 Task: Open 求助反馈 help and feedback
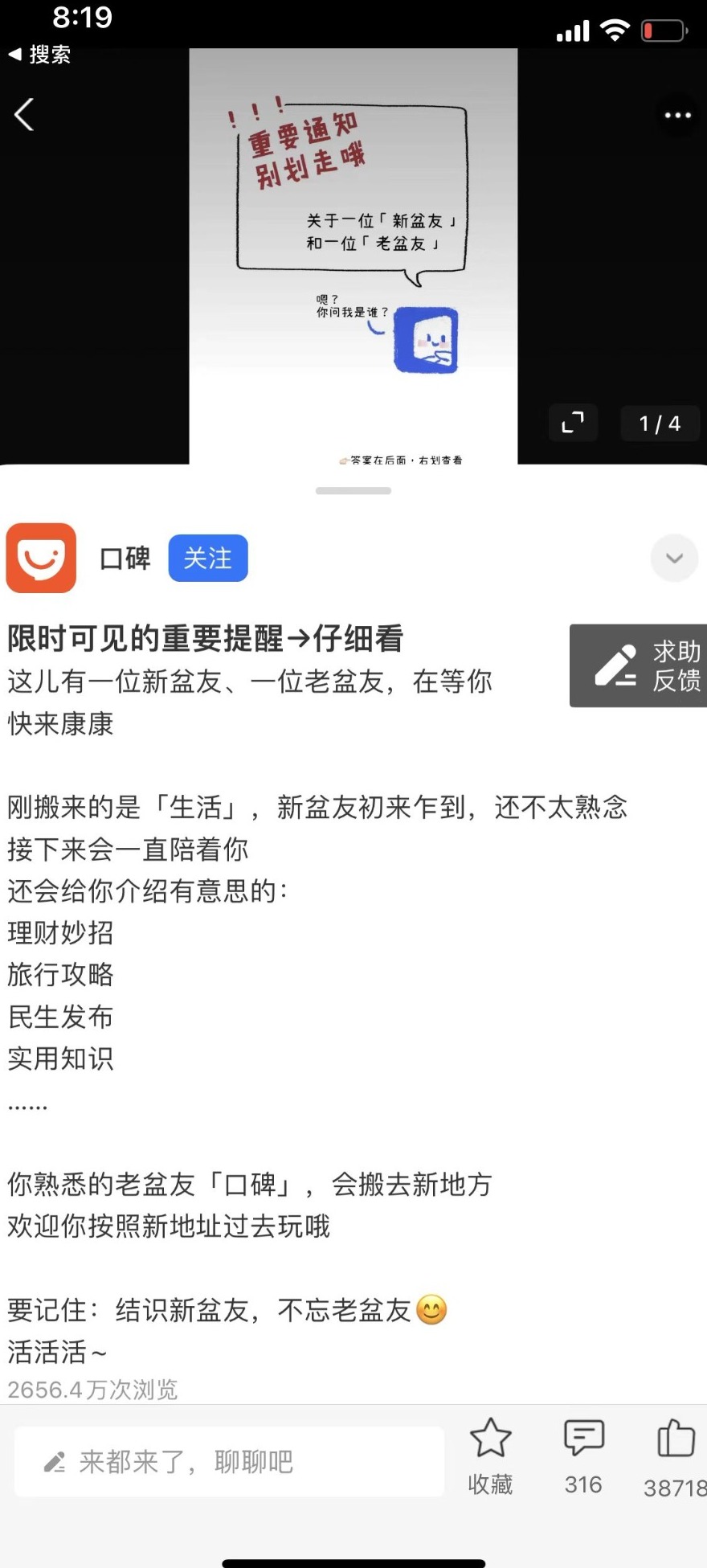pyautogui.click(x=639, y=665)
